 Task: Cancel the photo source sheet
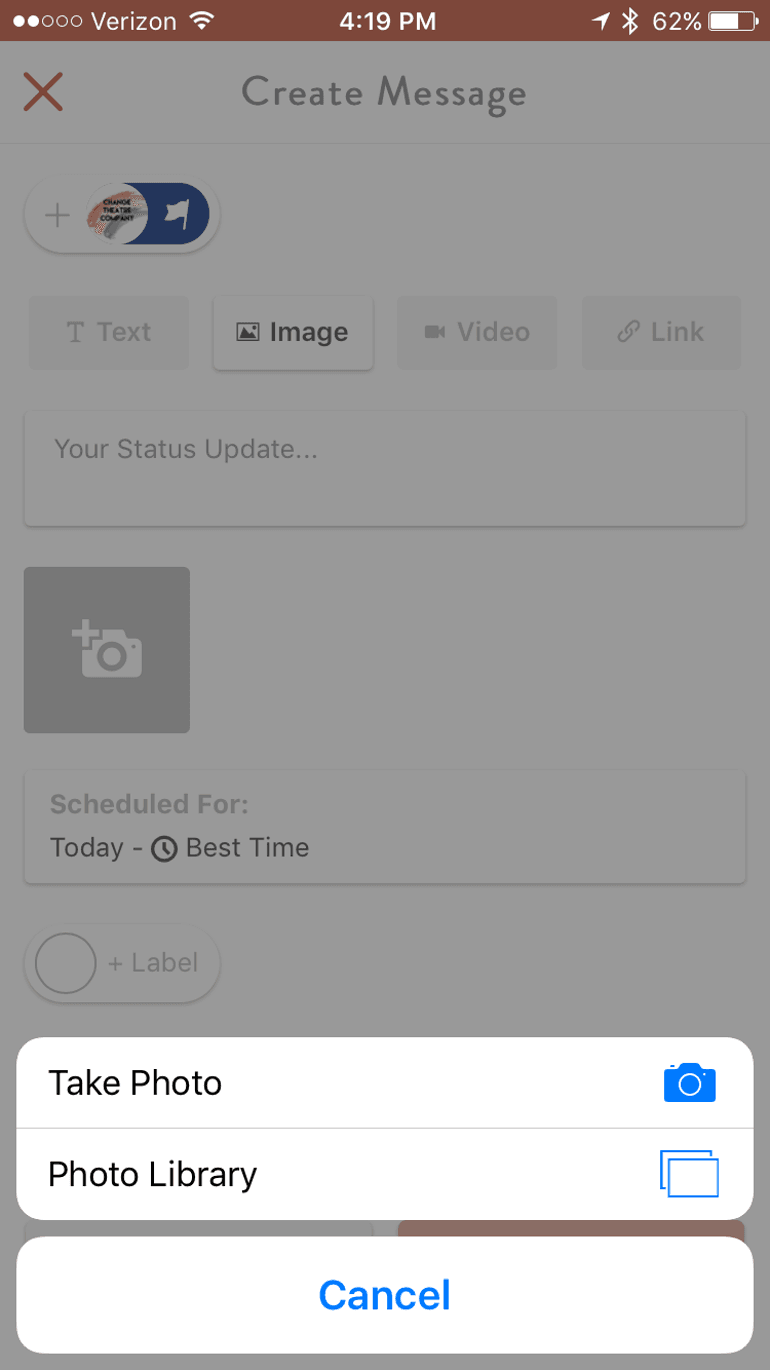(384, 1295)
